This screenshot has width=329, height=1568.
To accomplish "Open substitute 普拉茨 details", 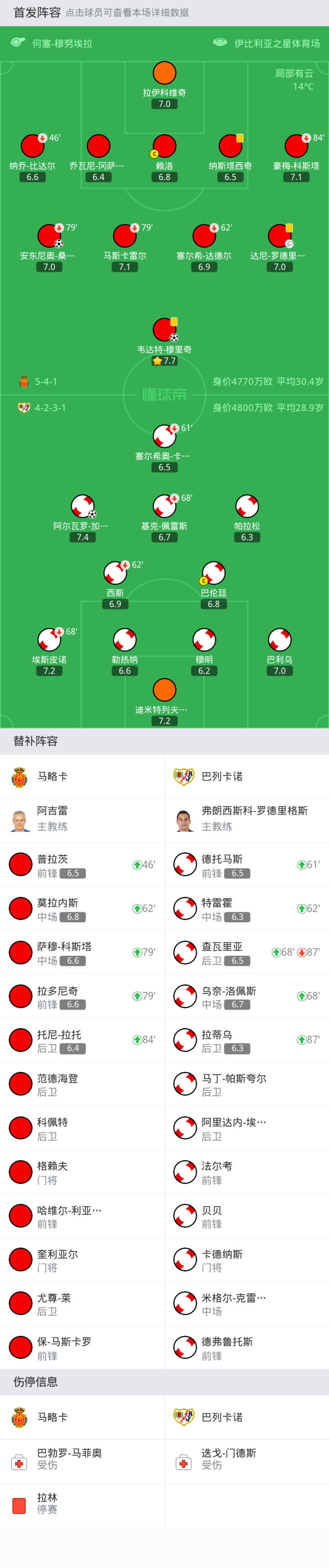I will 82,865.
